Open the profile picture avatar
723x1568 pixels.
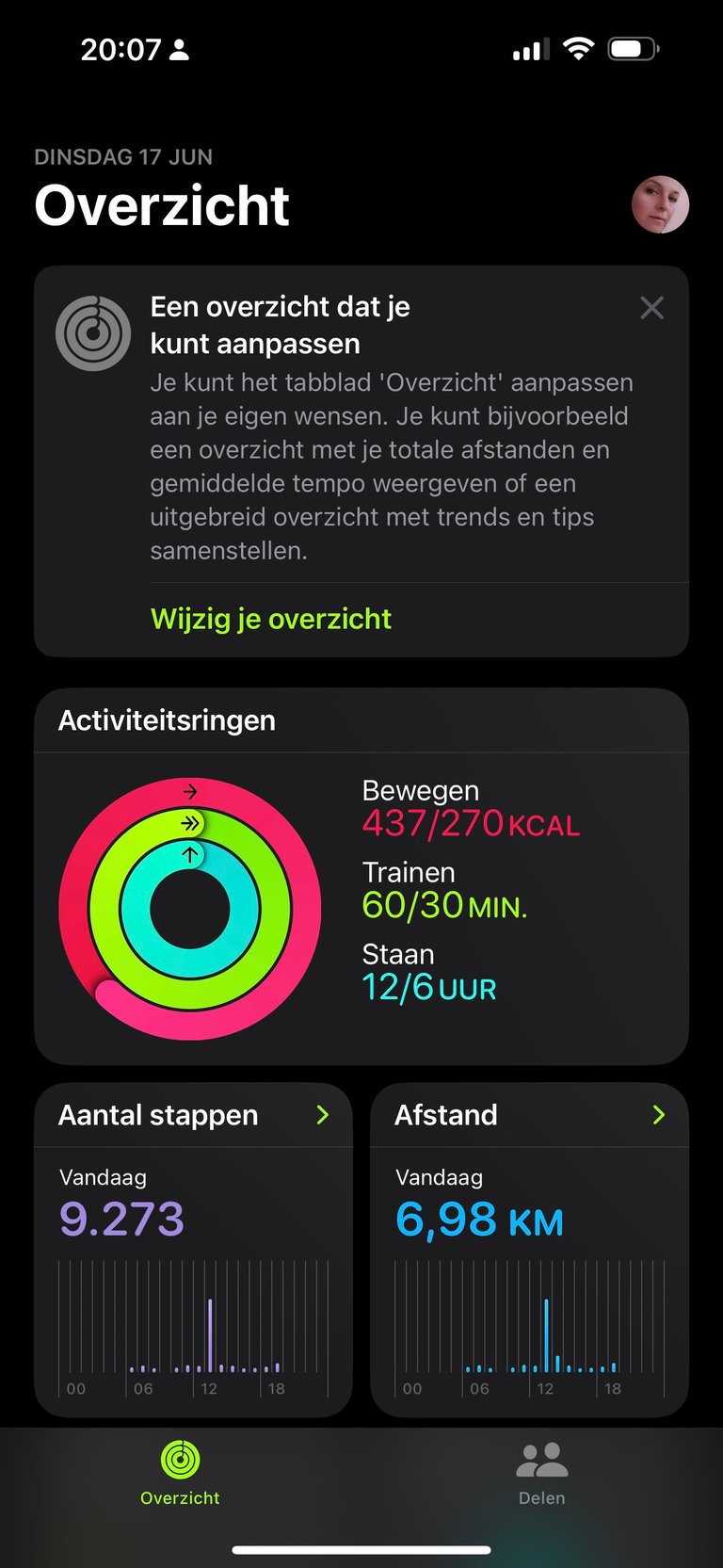pos(660,204)
